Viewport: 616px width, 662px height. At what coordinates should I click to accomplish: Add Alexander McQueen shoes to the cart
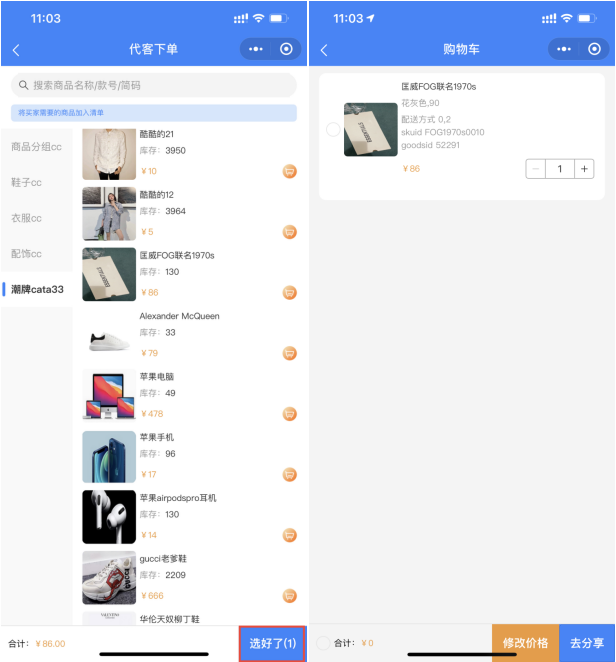click(289, 353)
